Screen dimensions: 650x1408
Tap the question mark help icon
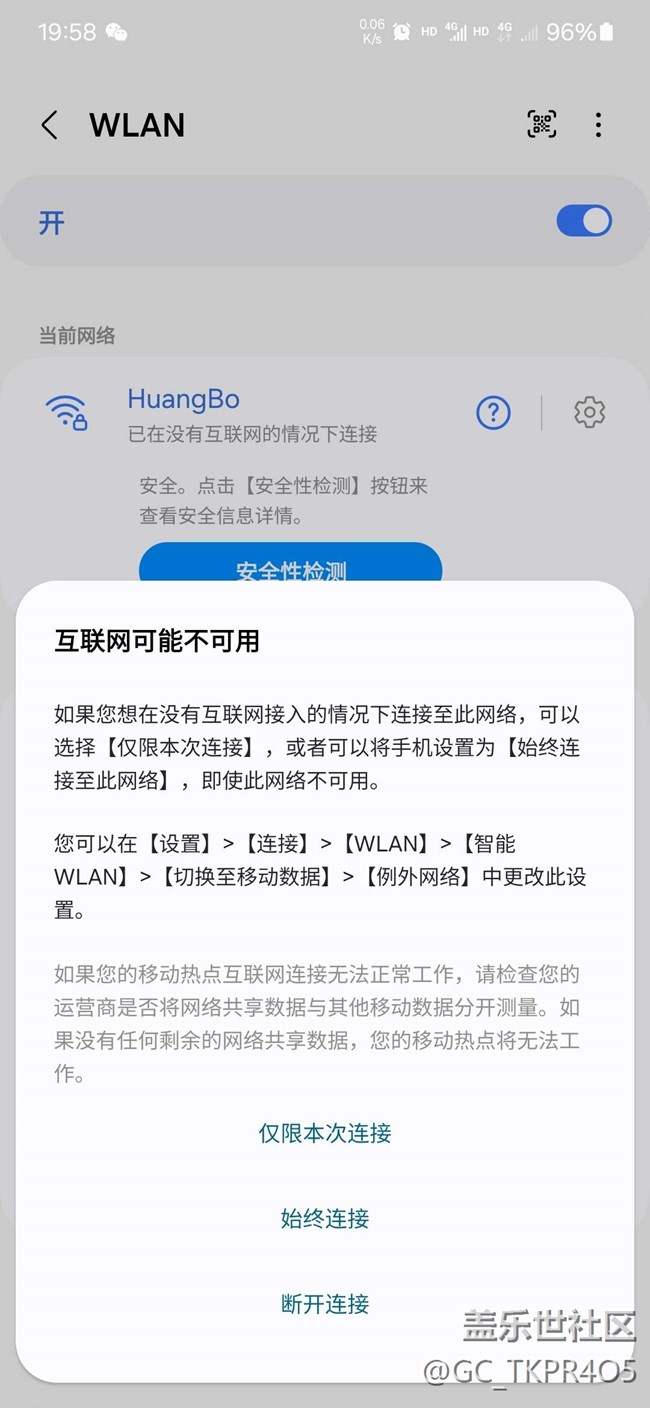coord(493,412)
